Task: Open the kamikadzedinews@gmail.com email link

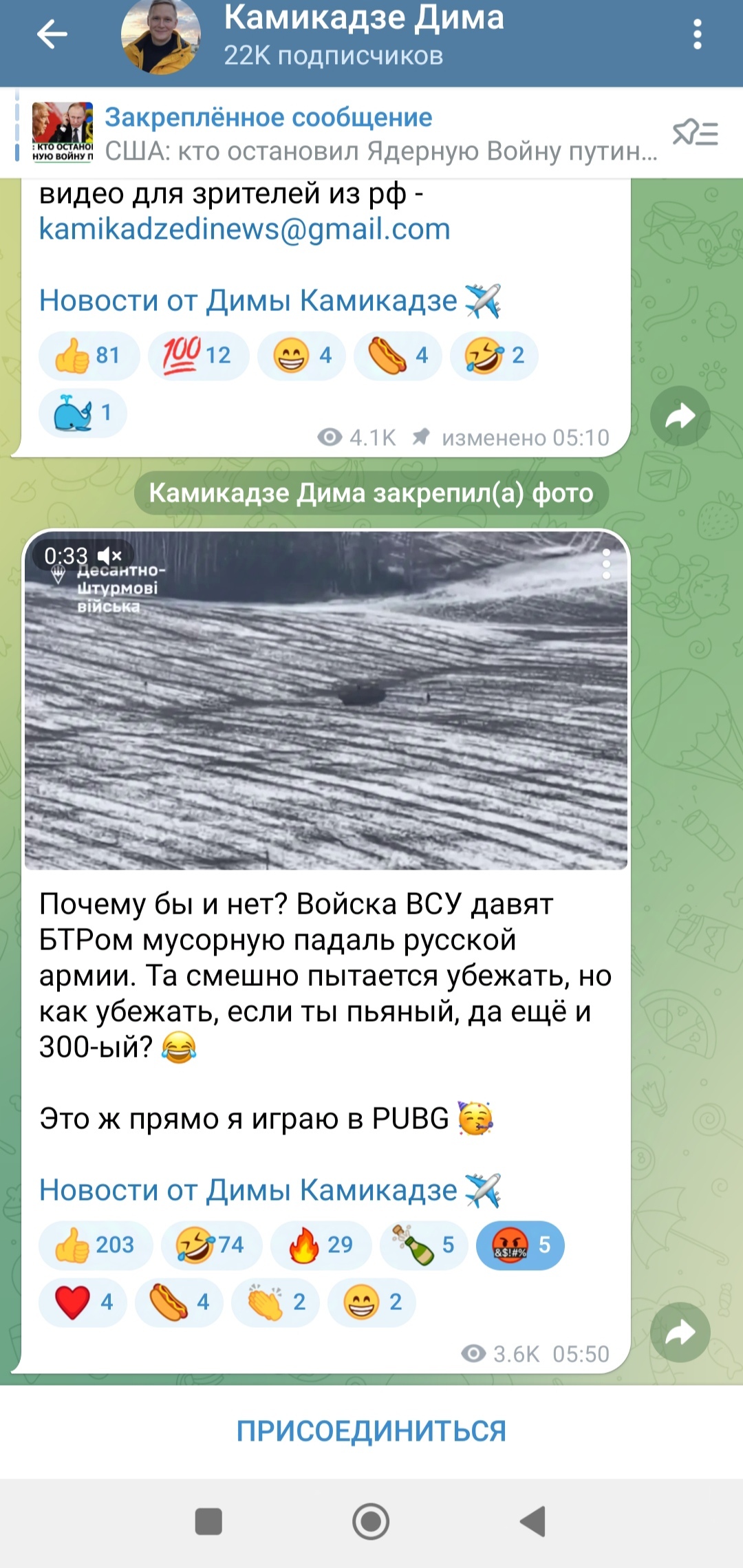Action: tap(244, 229)
